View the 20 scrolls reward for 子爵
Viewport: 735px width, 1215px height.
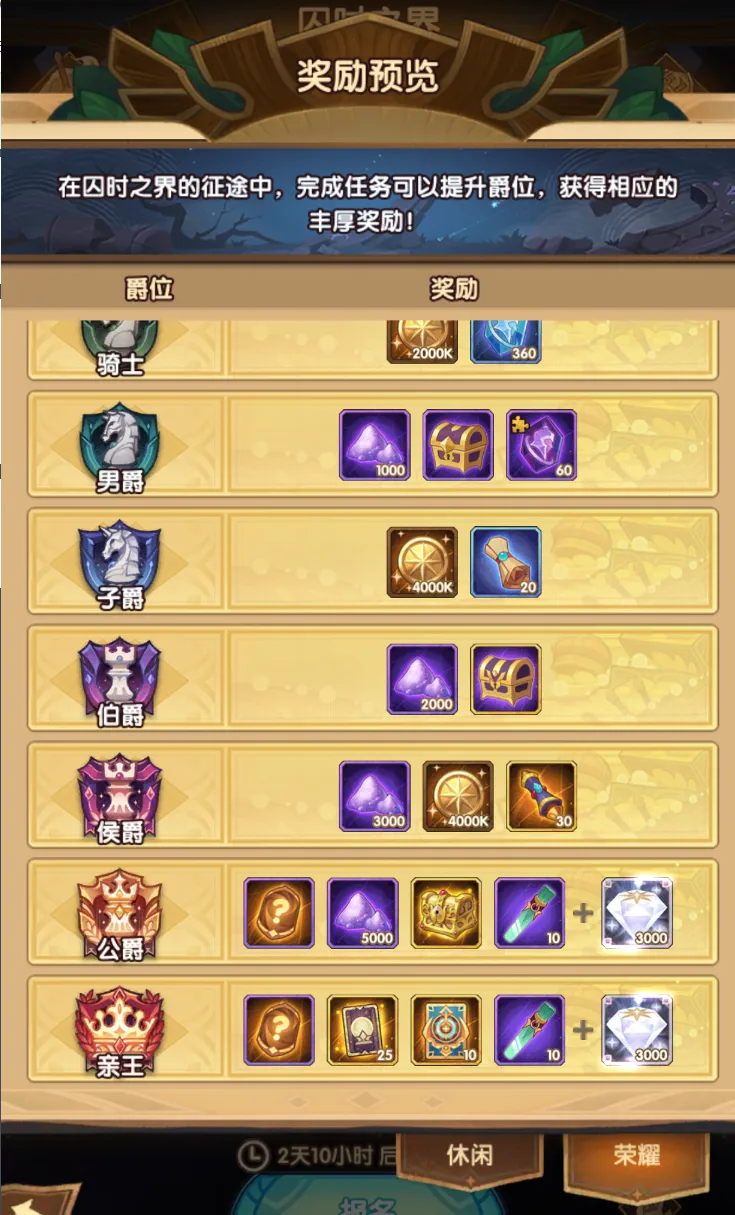point(505,562)
